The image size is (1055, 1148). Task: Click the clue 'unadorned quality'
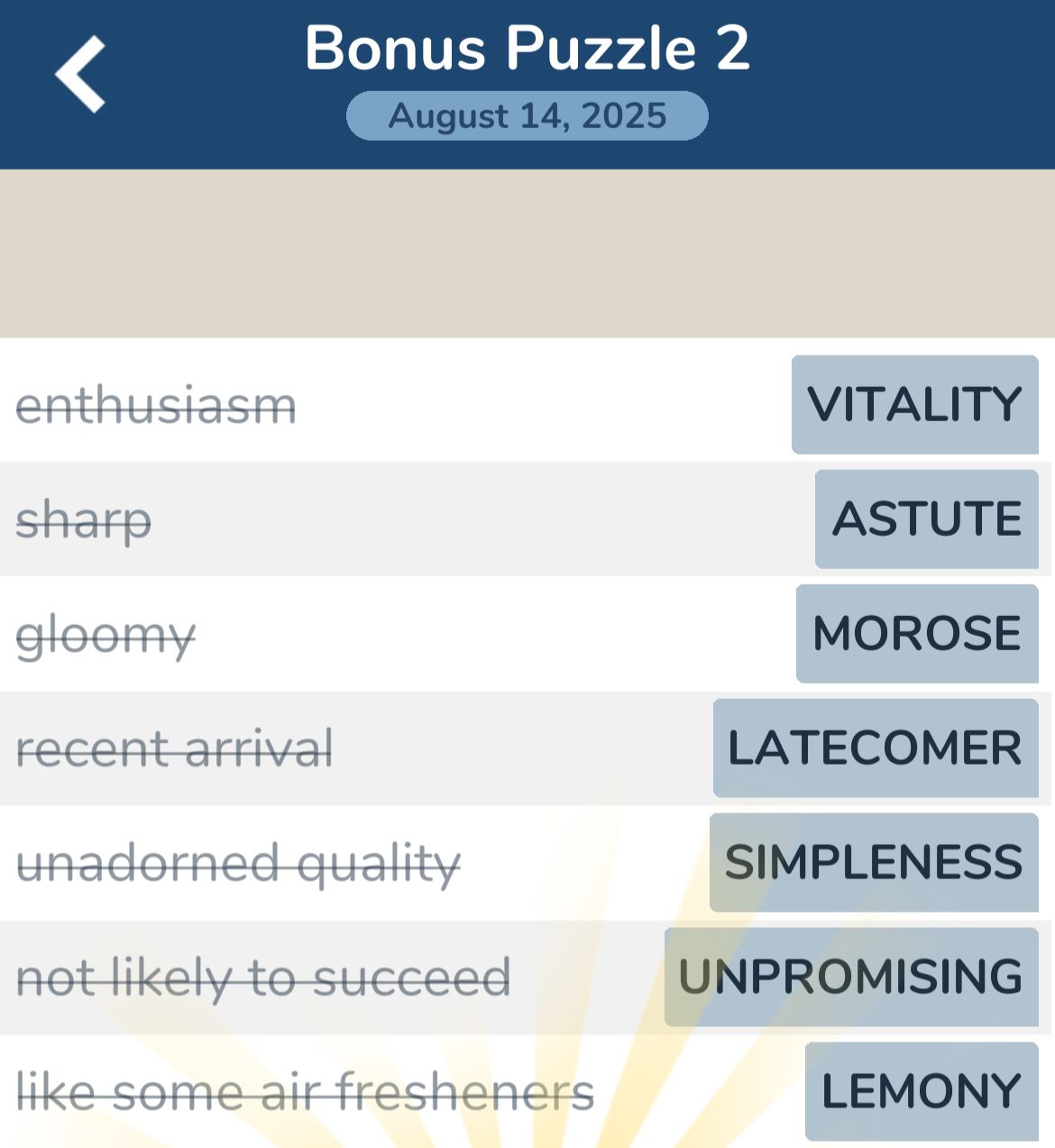[239, 864]
